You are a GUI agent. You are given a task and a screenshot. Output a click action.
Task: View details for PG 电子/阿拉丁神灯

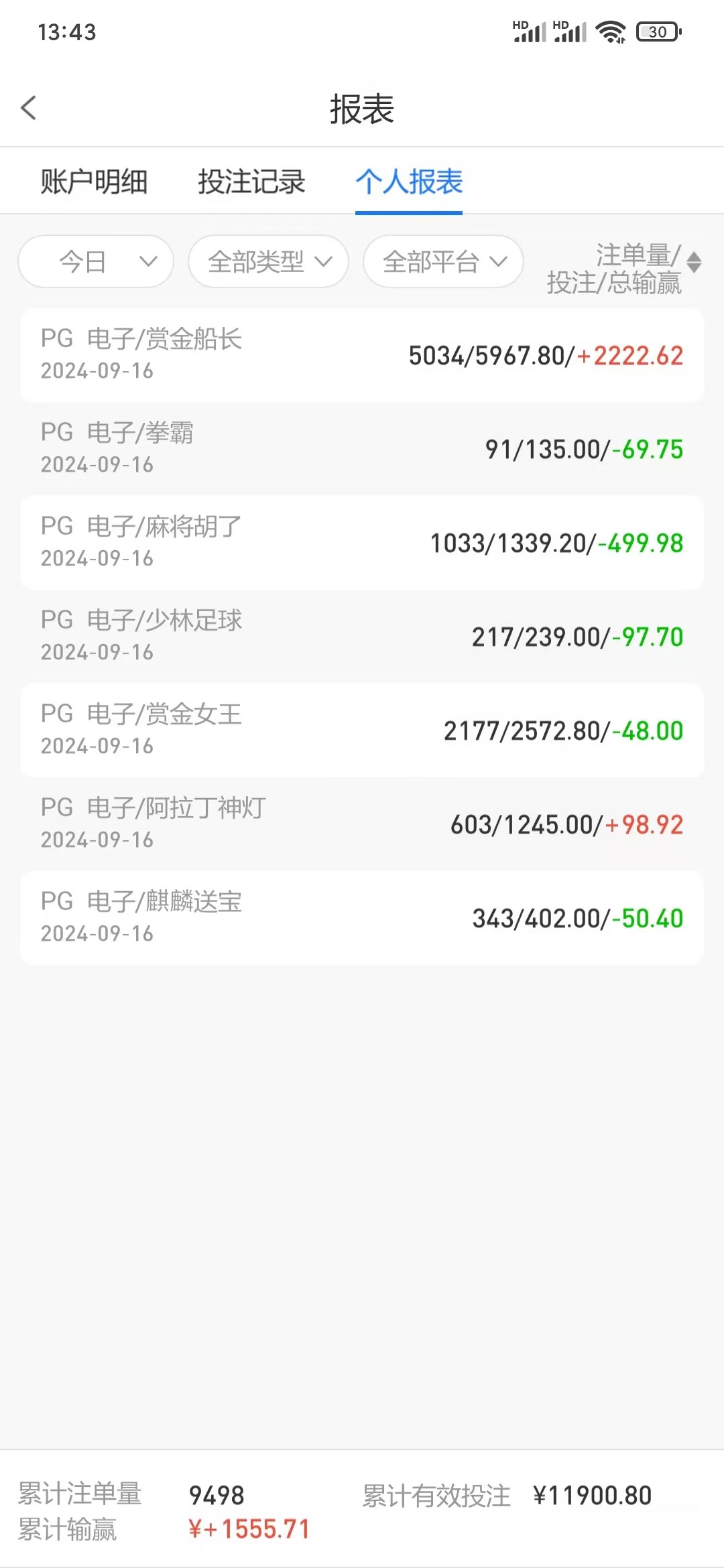362,824
